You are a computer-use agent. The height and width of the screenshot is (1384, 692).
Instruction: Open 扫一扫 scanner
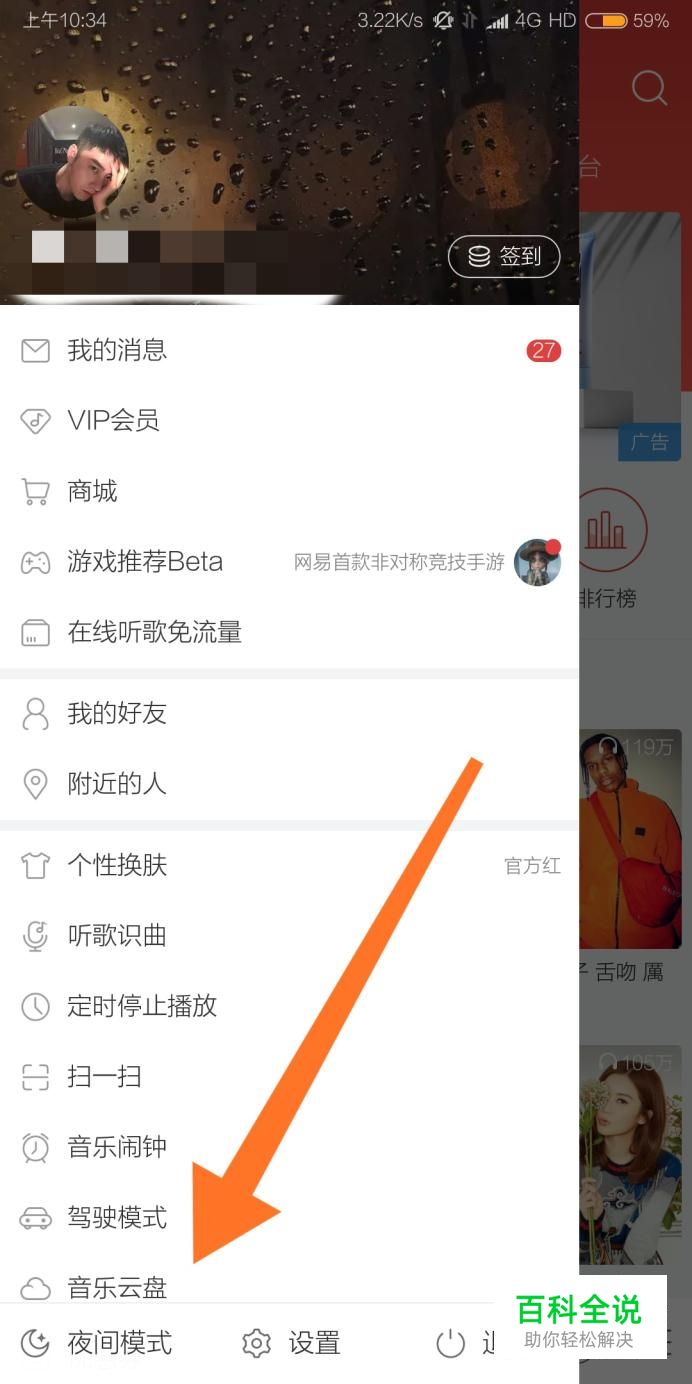[104, 1077]
